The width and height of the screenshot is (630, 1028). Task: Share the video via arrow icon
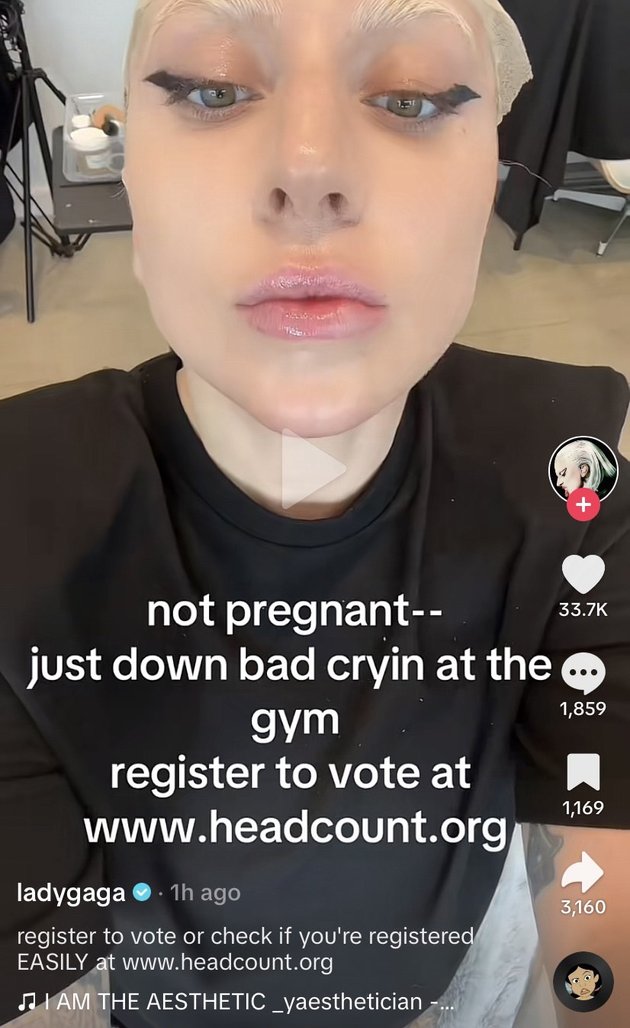click(x=583, y=873)
